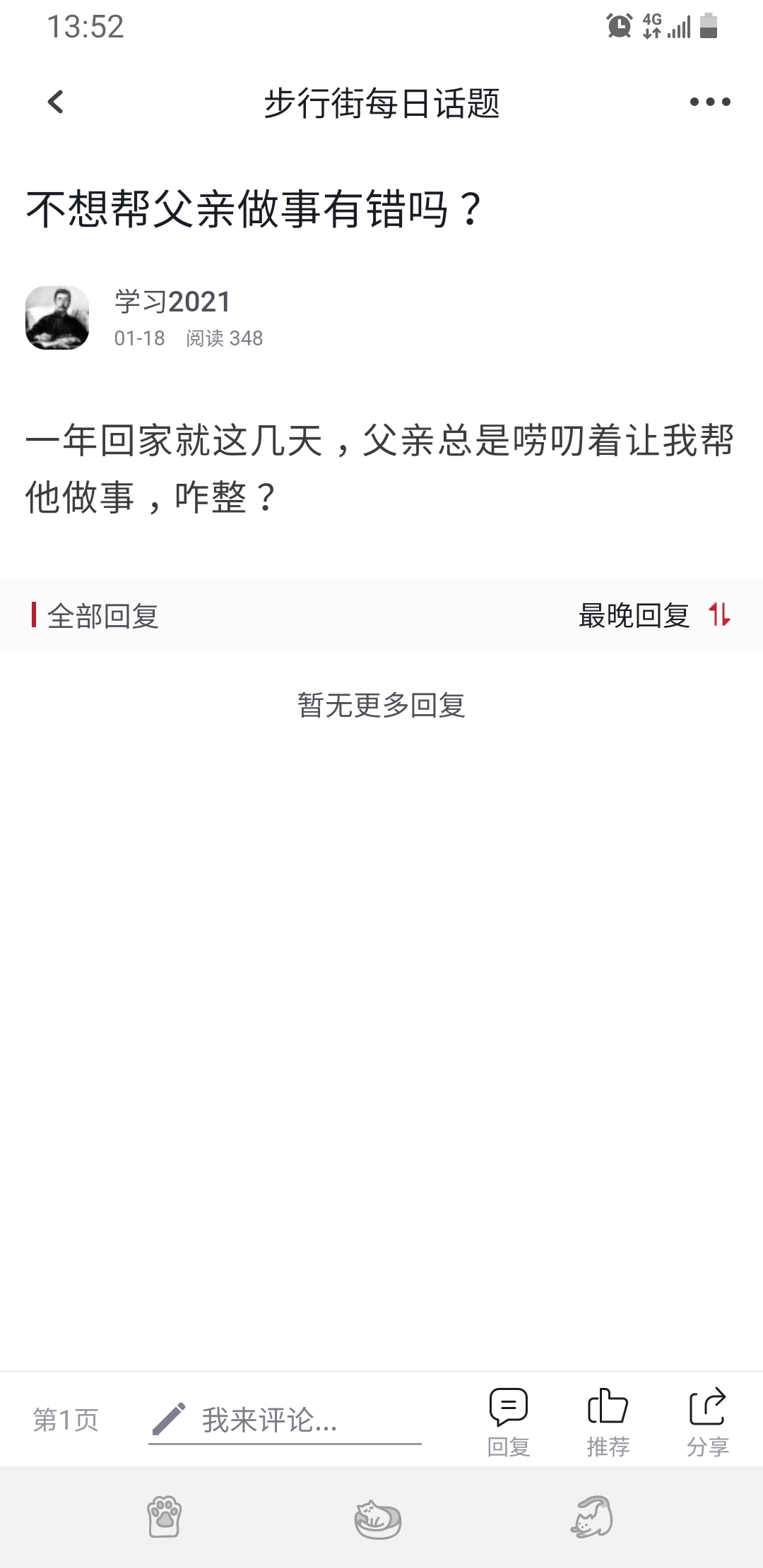Tap the sleeping cat home button

(x=378, y=1519)
